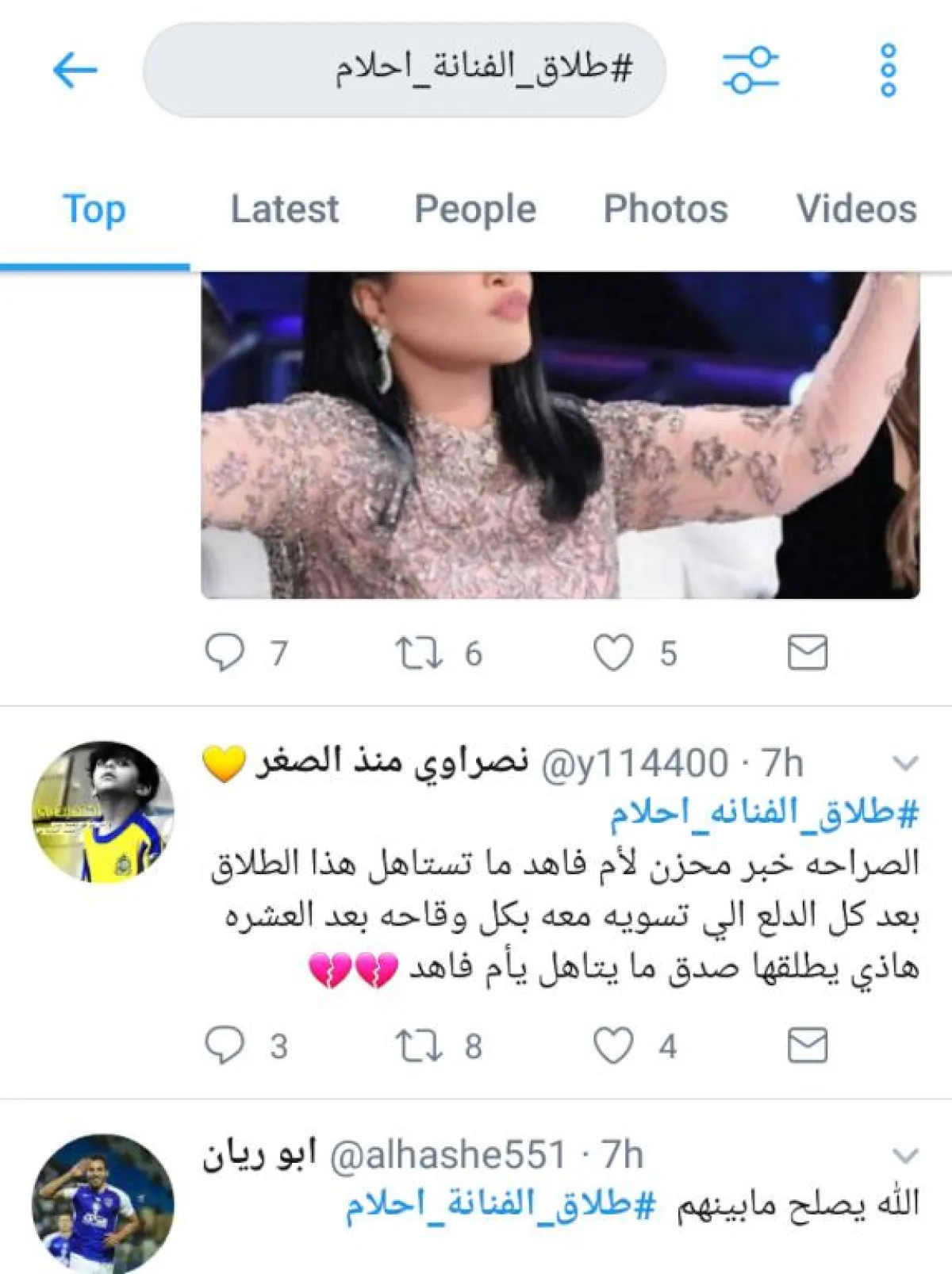Image resolution: width=952 pixels, height=1274 pixels.
Task: Open the three-dot overflow menu
Action: [x=889, y=70]
